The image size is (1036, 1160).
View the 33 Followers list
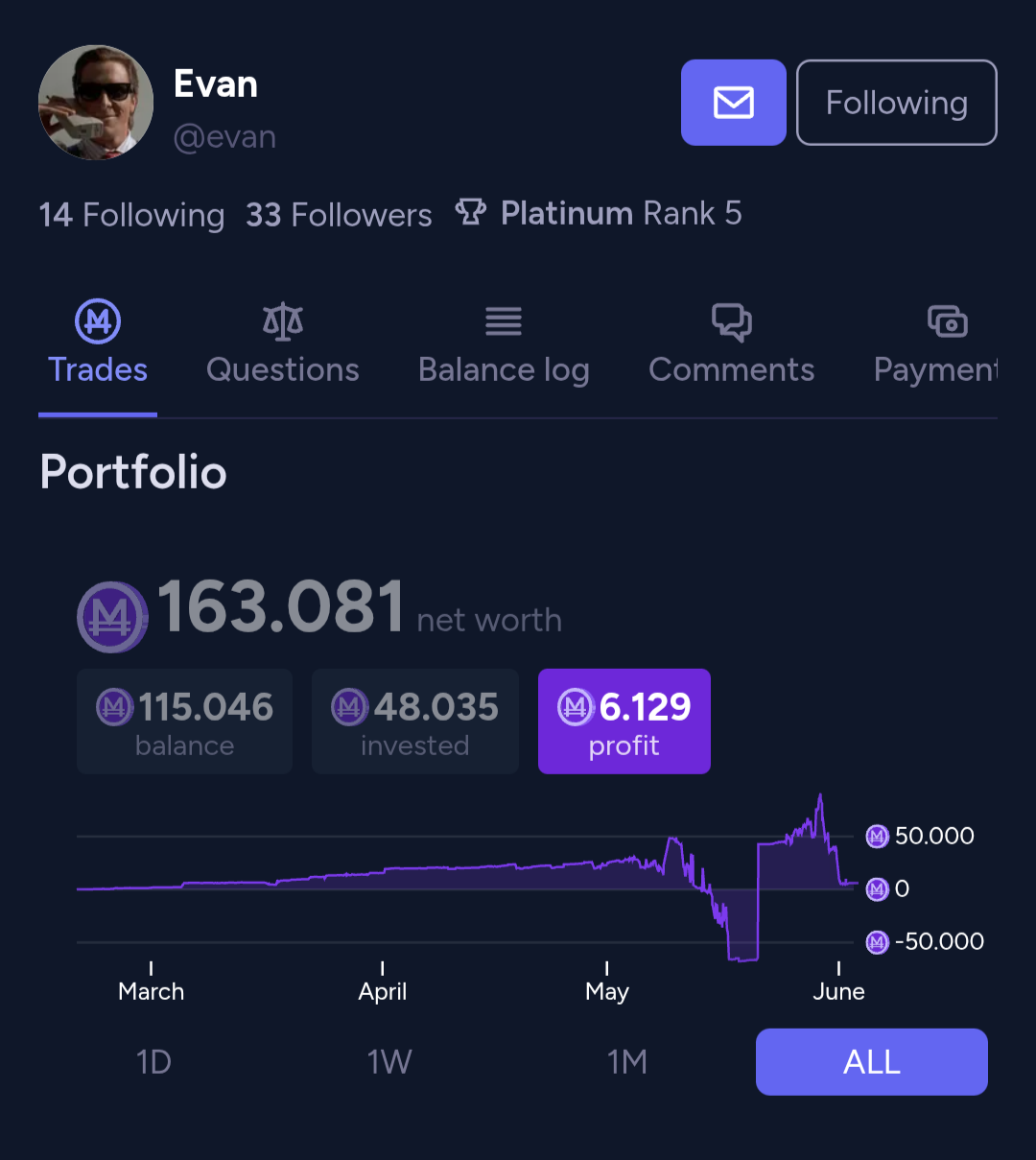pos(339,214)
